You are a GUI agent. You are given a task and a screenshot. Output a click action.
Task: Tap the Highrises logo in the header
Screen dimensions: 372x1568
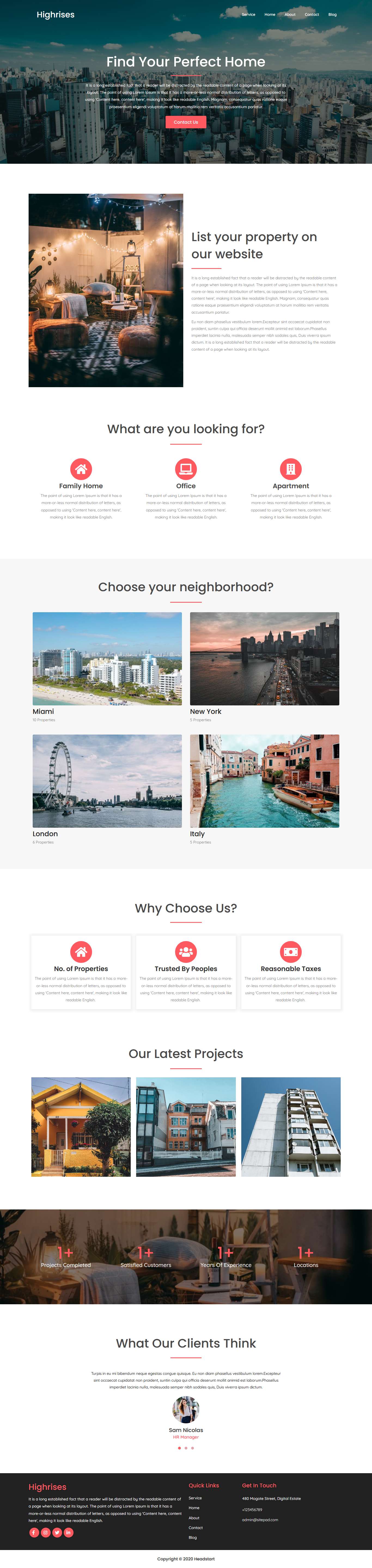pos(55,15)
